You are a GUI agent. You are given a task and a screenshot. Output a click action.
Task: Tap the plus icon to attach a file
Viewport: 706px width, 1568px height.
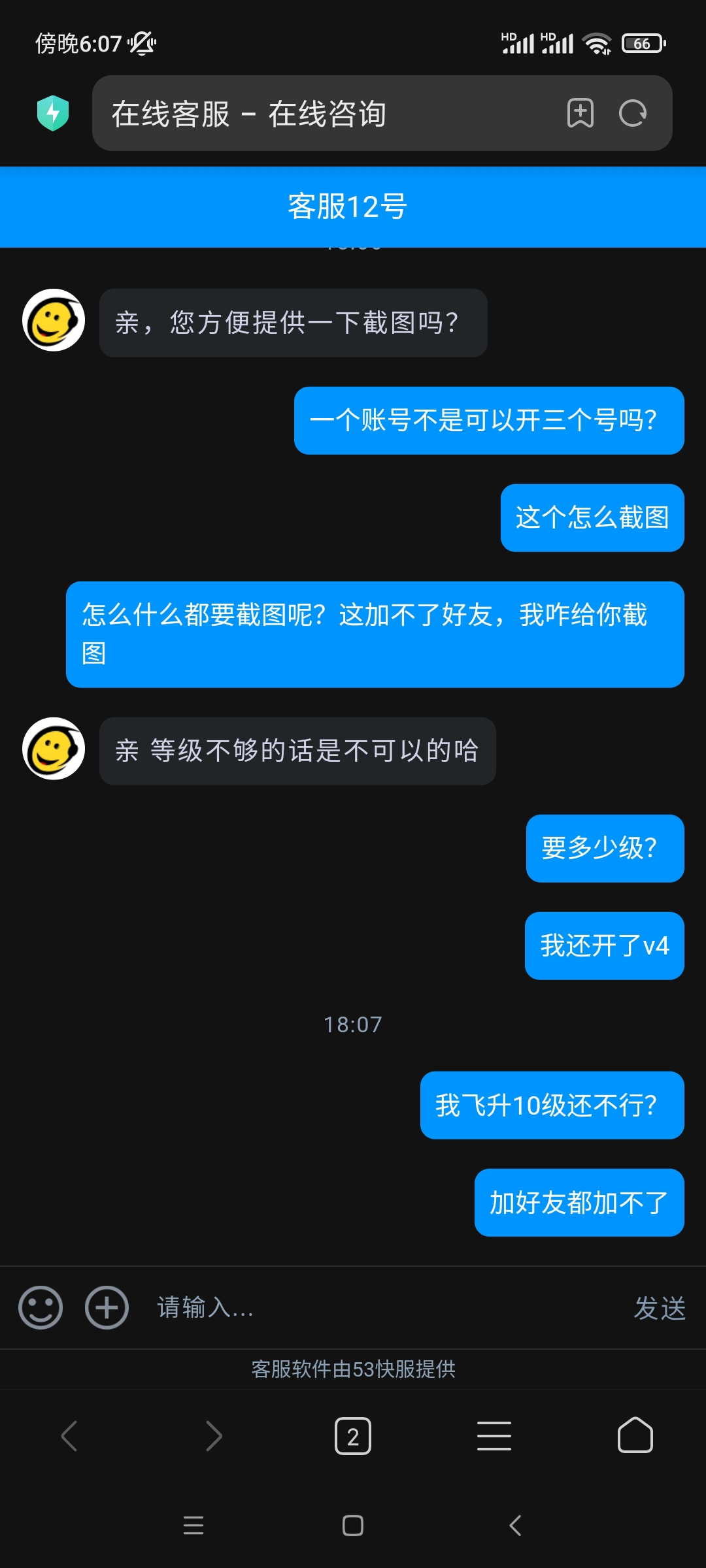click(107, 1307)
